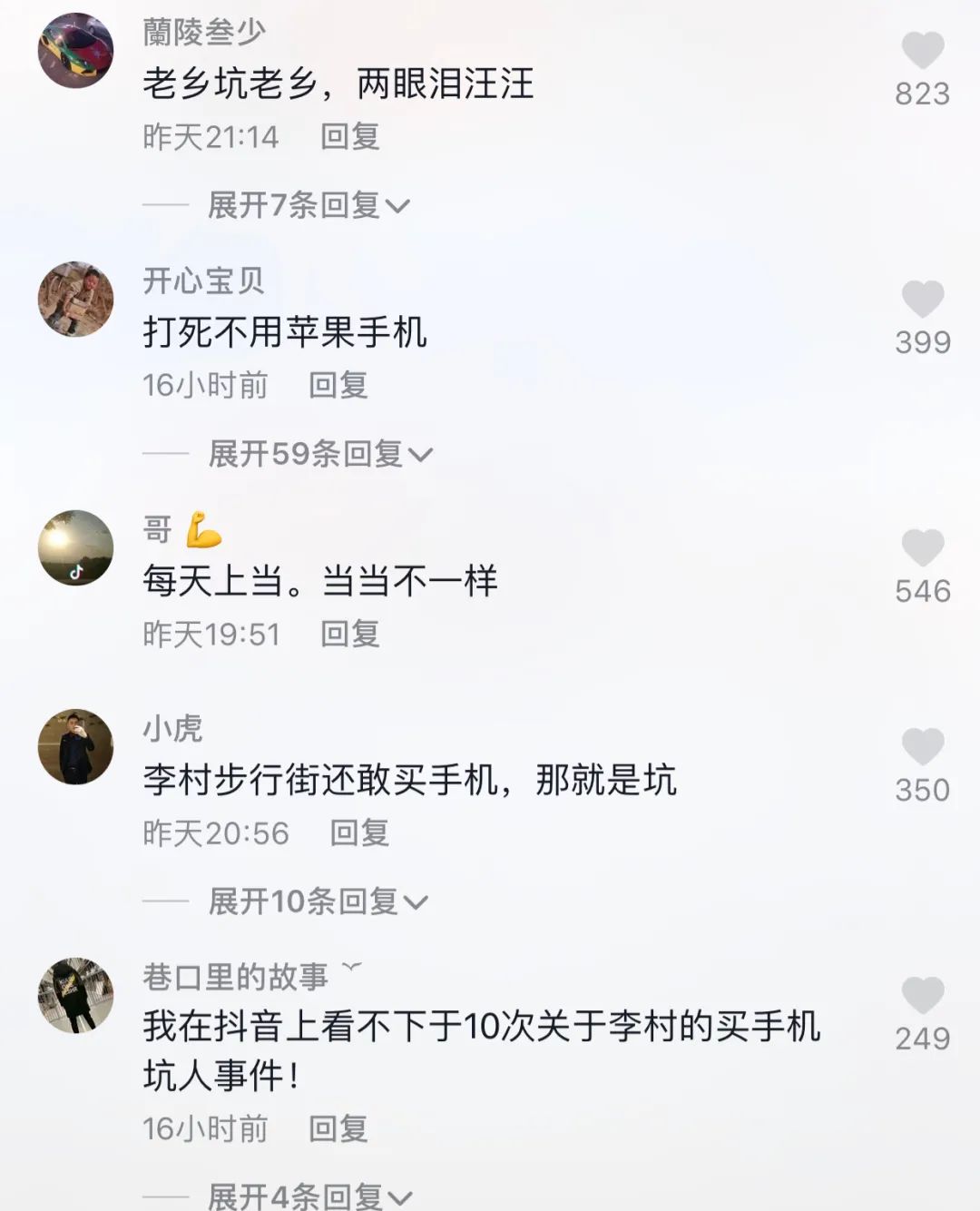Expand 59 replies under 开心宝贝's comment
Viewport: 980px width, 1211px height.
[x=319, y=453]
